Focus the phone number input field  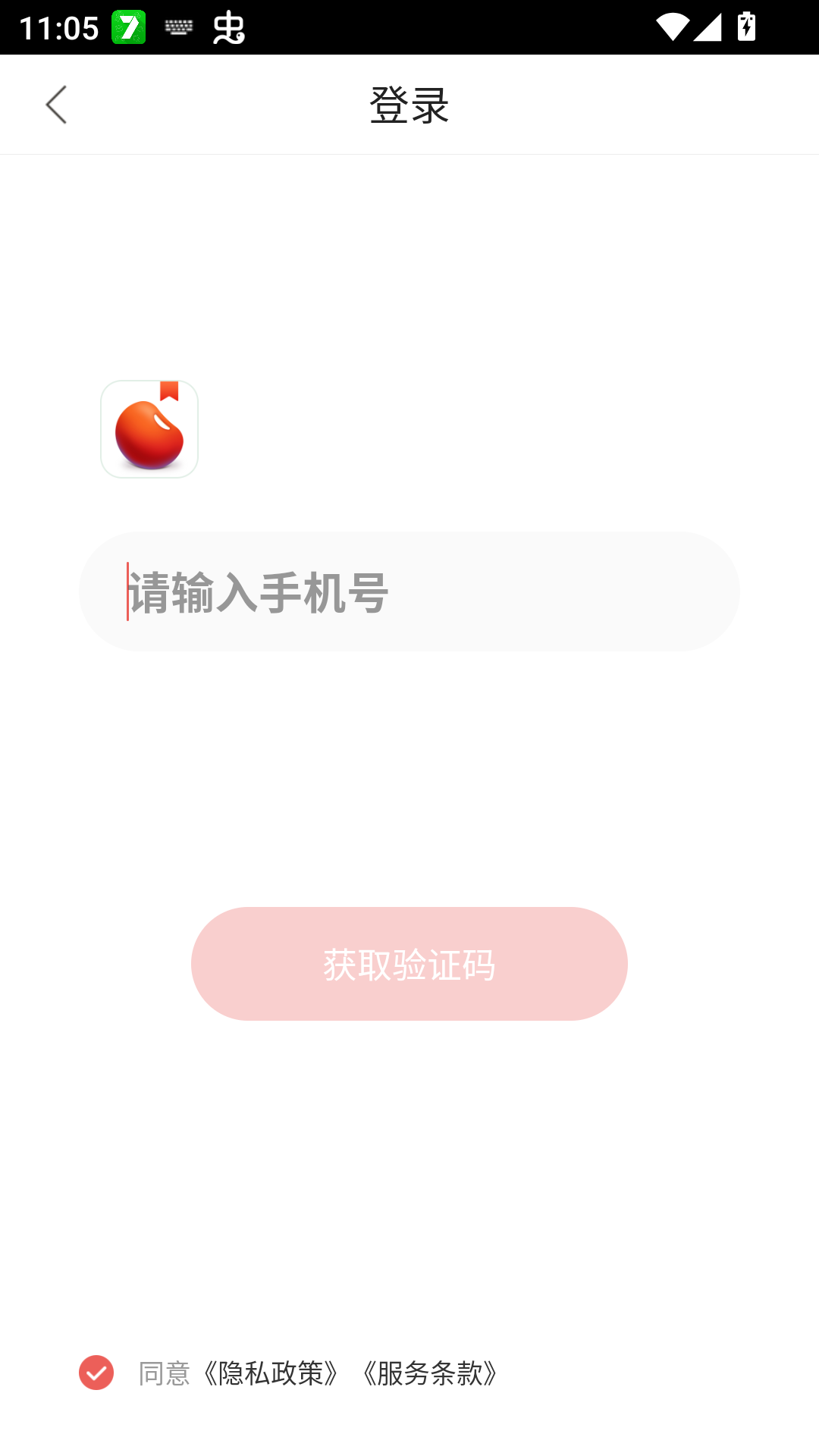point(409,591)
